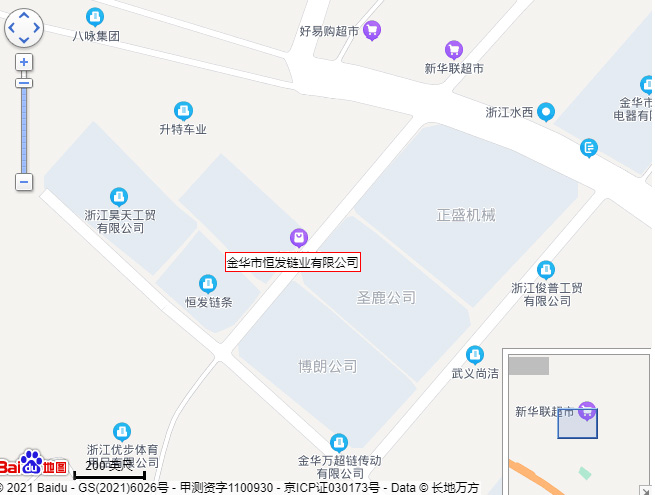Open the 浙江俊普工贸 marker
This screenshot has width=655, height=495.
545,269
